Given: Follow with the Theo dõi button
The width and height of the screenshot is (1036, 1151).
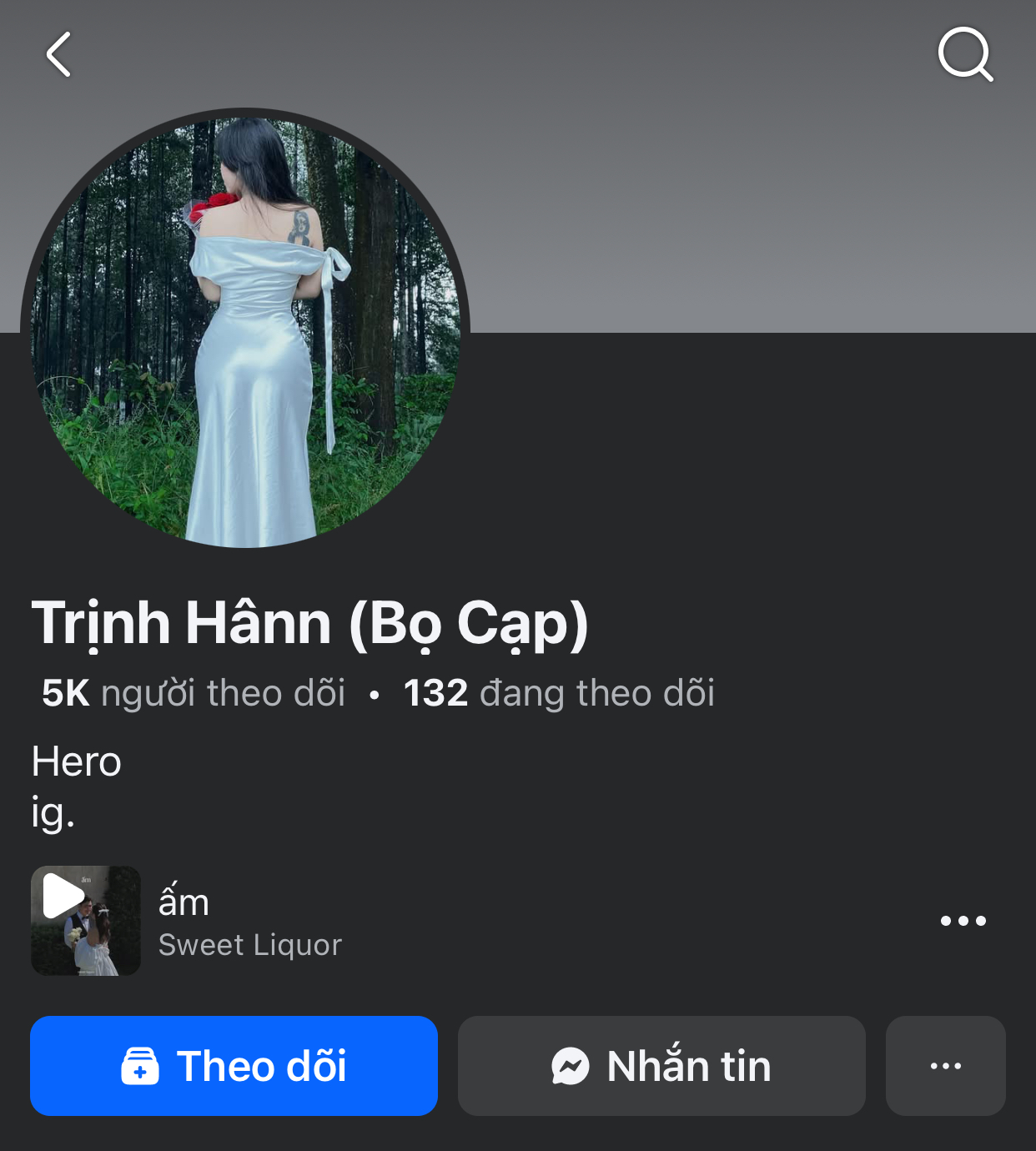Looking at the screenshot, I should (x=234, y=1066).
